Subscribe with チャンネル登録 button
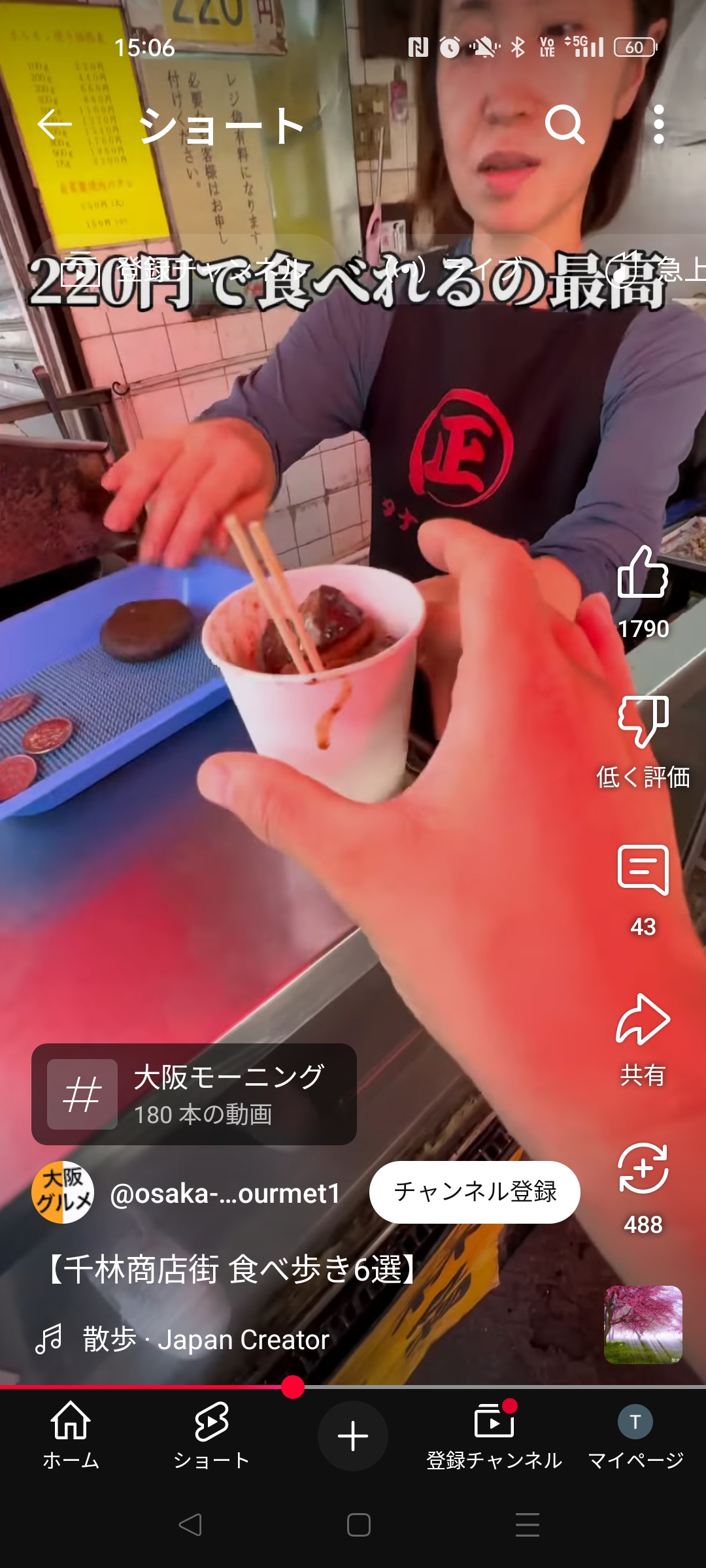This screenshot has height=1568, width=706. pos(475,1192)
